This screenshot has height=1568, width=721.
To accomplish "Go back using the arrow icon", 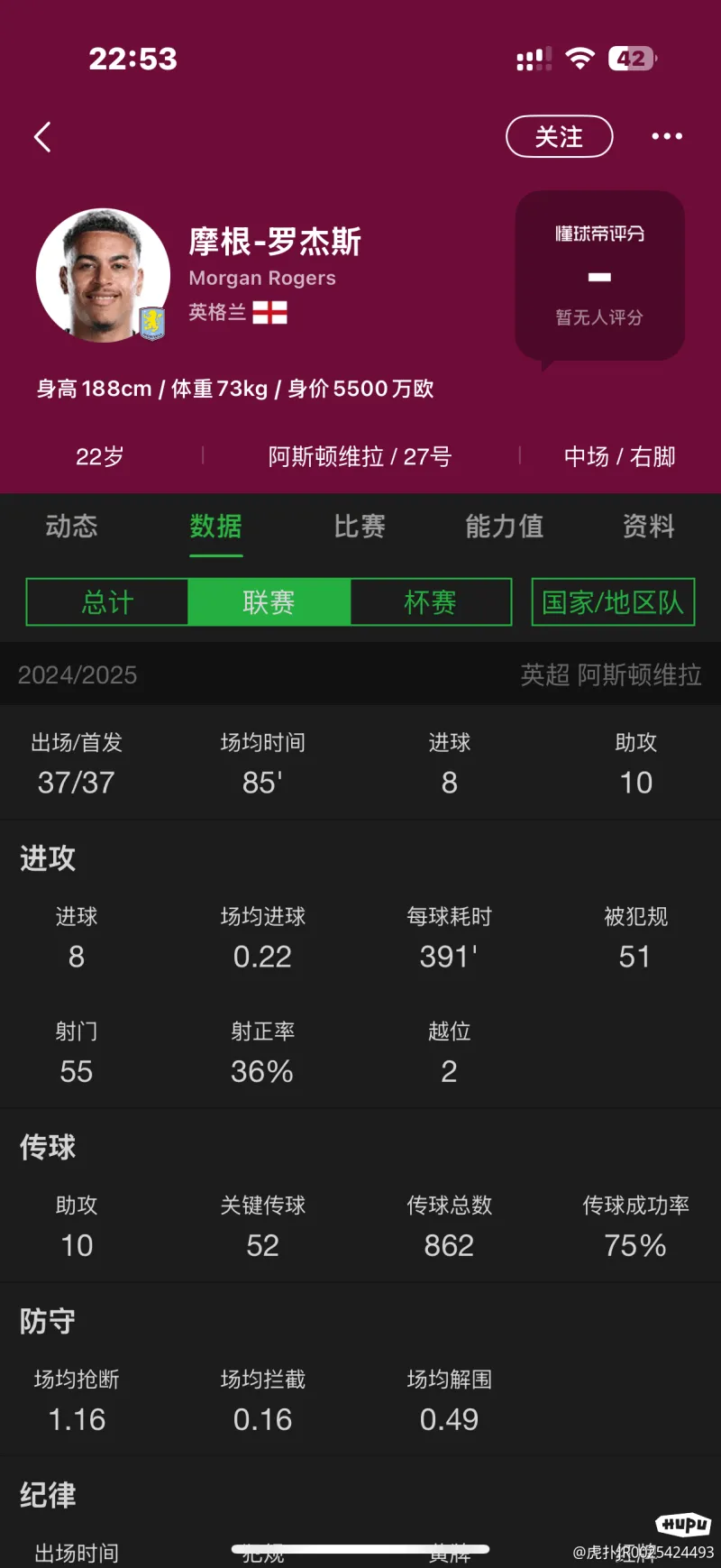I will (x=42, y=137).
